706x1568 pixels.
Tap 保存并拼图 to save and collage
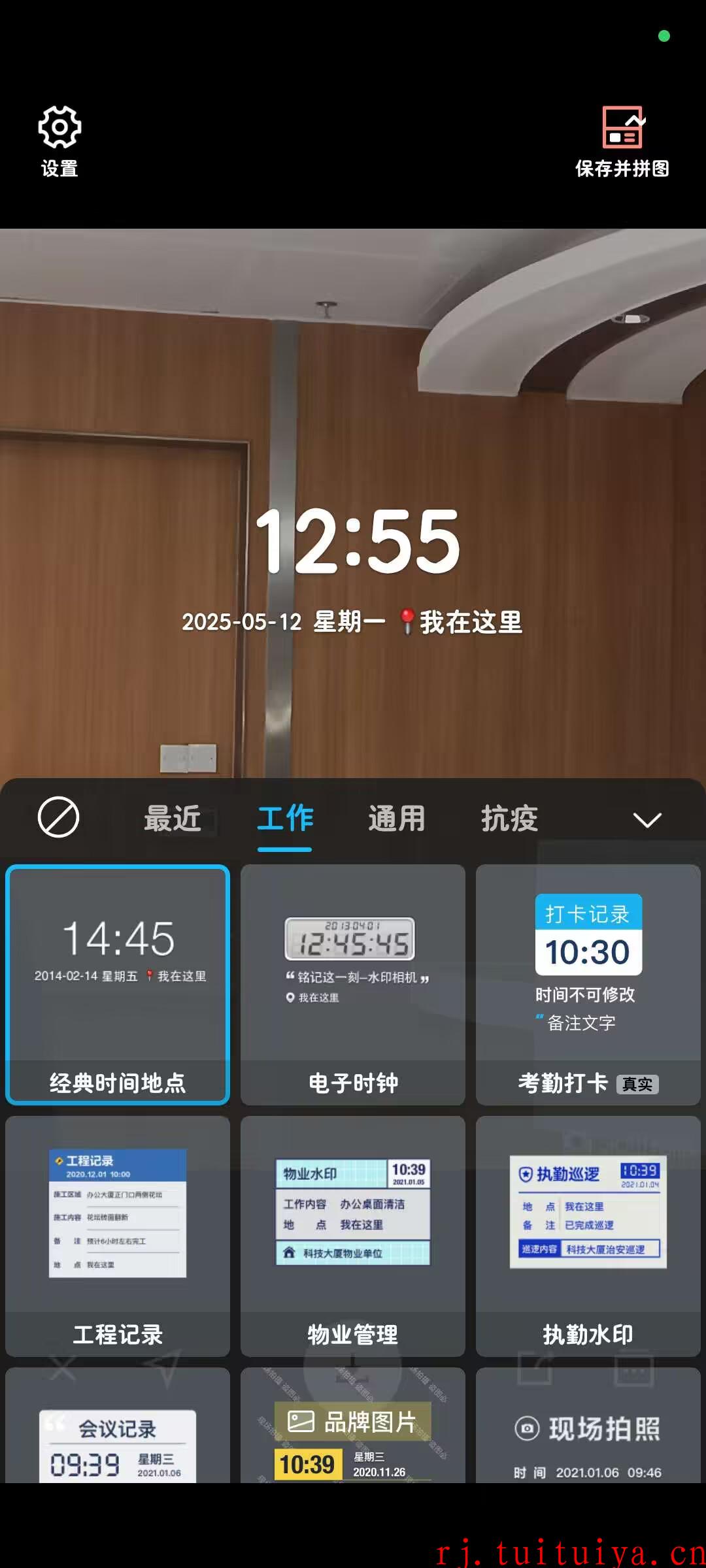[x=622, y=141]
